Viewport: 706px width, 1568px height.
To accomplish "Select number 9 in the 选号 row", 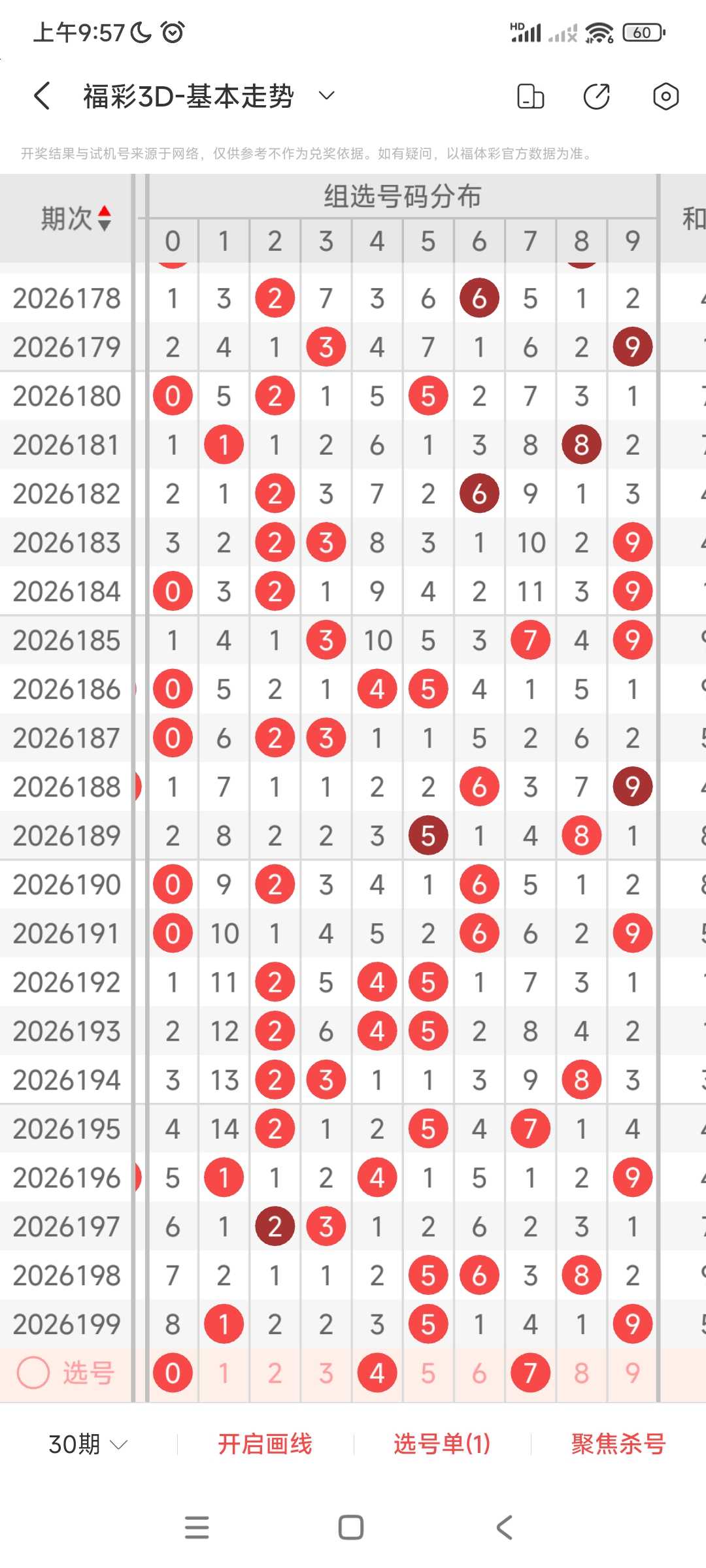I will 632,1374.
